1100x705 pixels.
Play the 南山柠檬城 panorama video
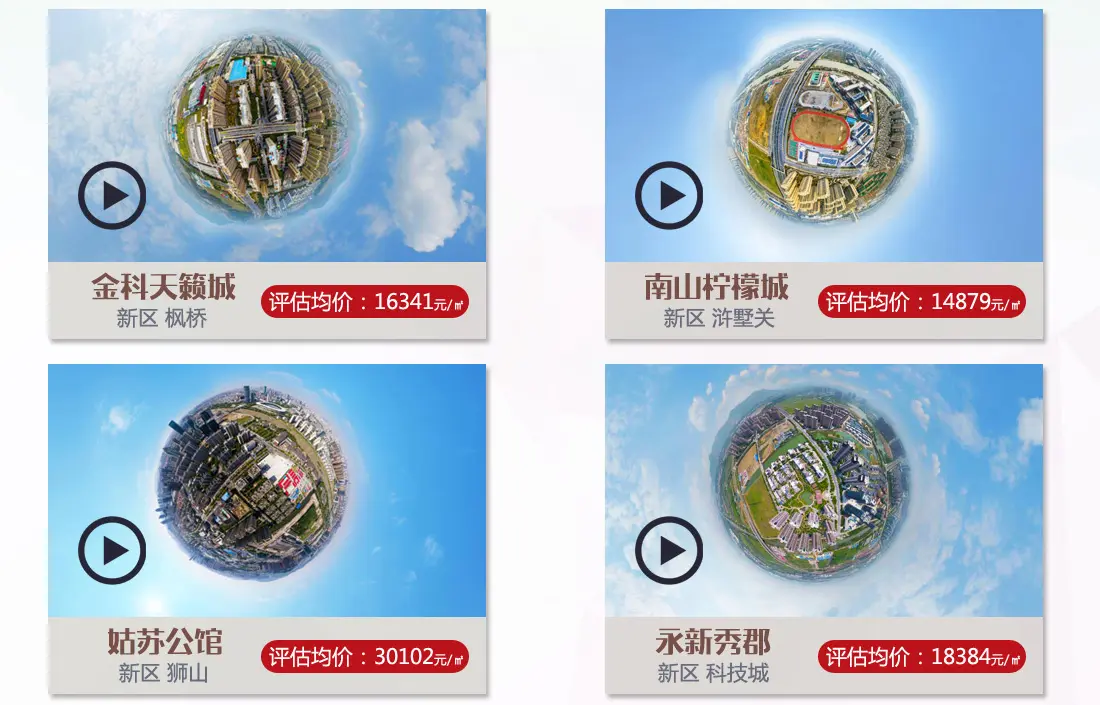(x=669, y=195)
